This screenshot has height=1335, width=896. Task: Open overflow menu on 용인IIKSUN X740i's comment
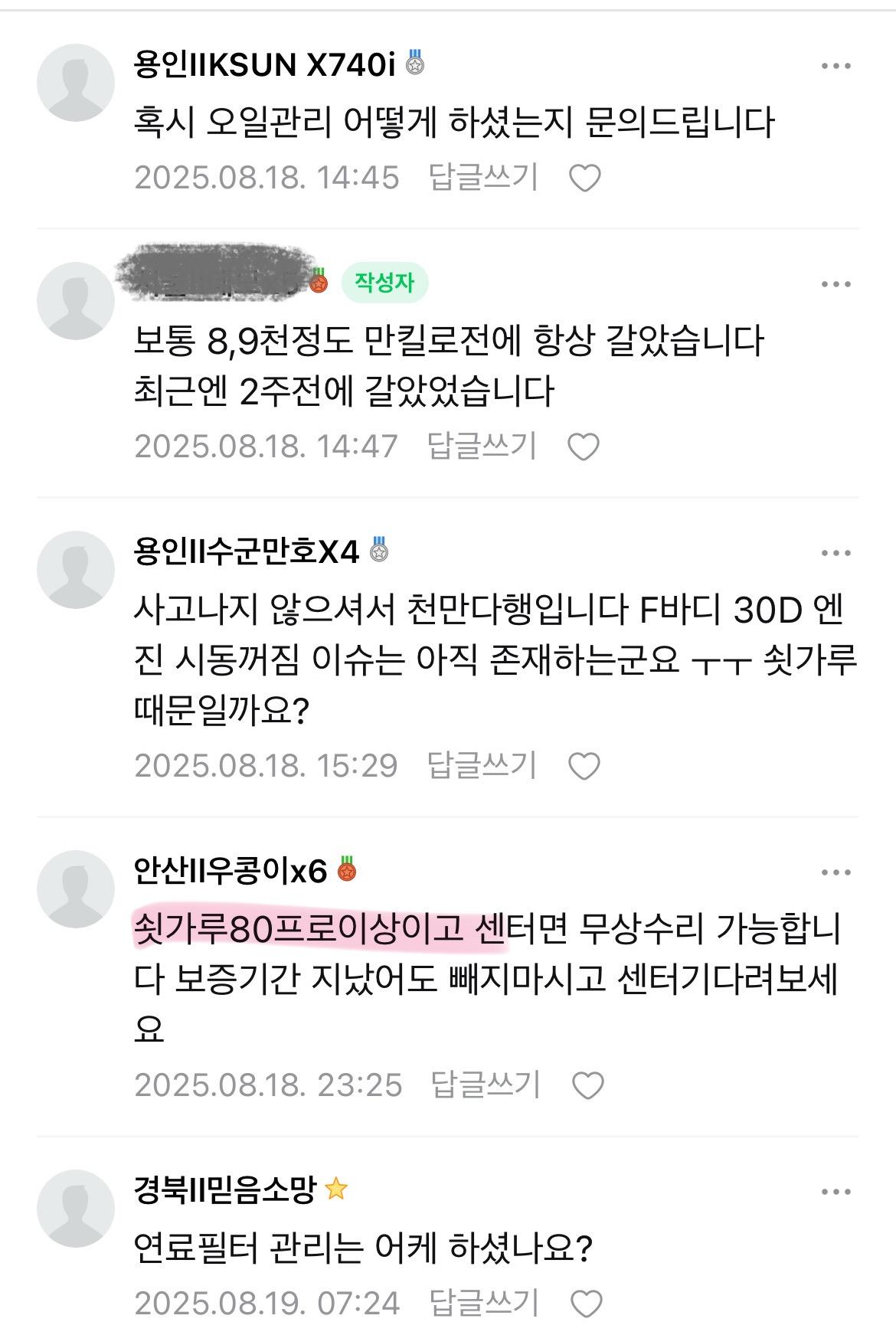click(836, 67)
